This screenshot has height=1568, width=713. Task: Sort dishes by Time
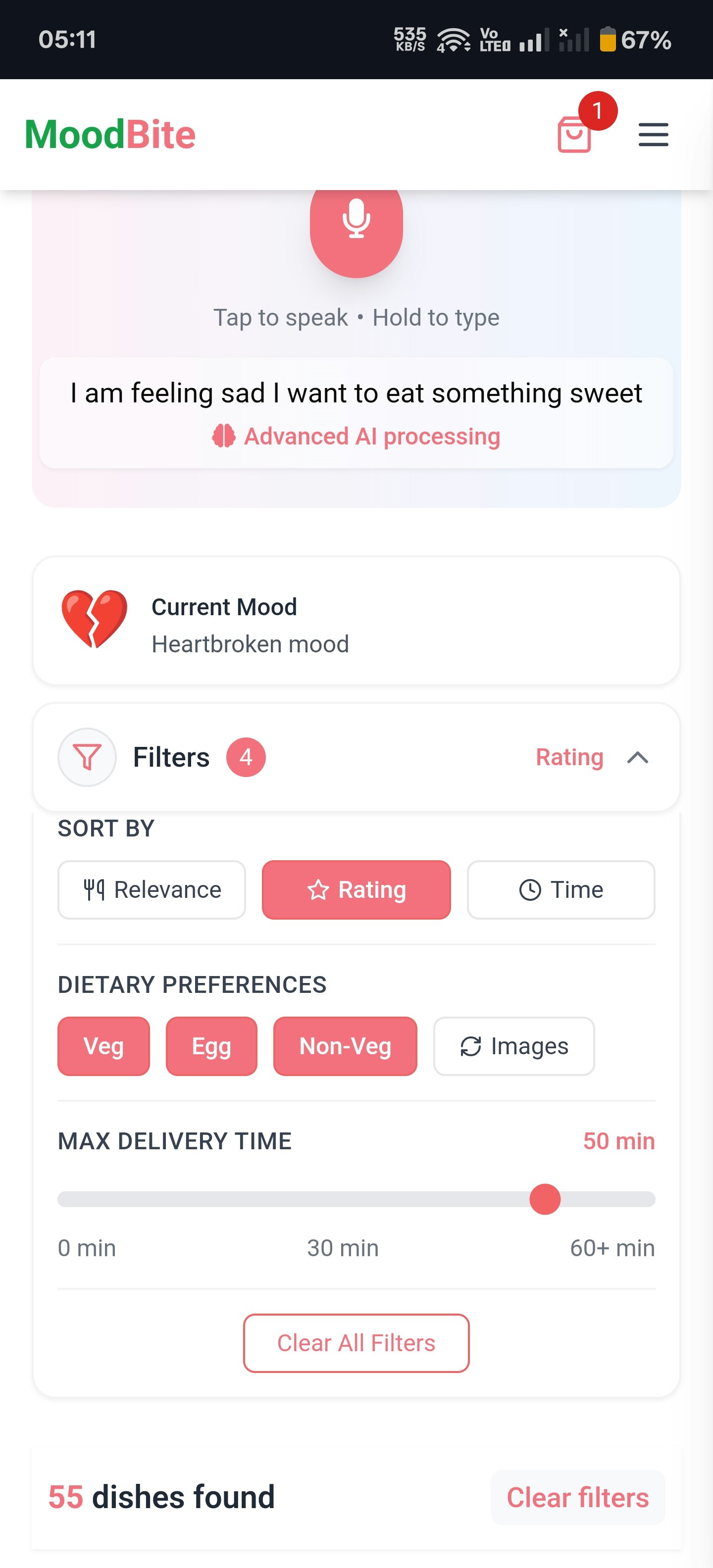point(560,889)
